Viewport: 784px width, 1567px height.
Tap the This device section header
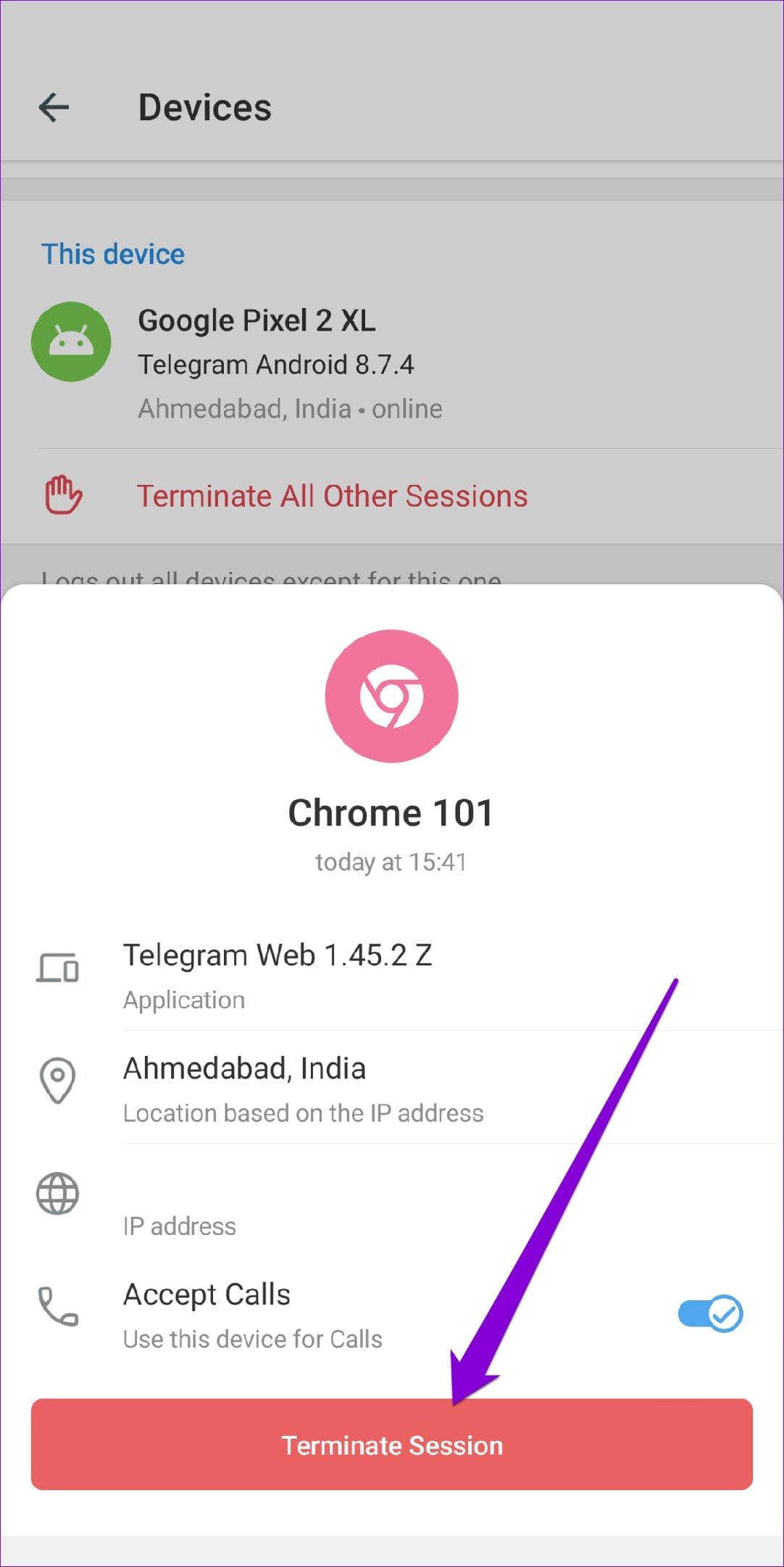click(112, 254)
